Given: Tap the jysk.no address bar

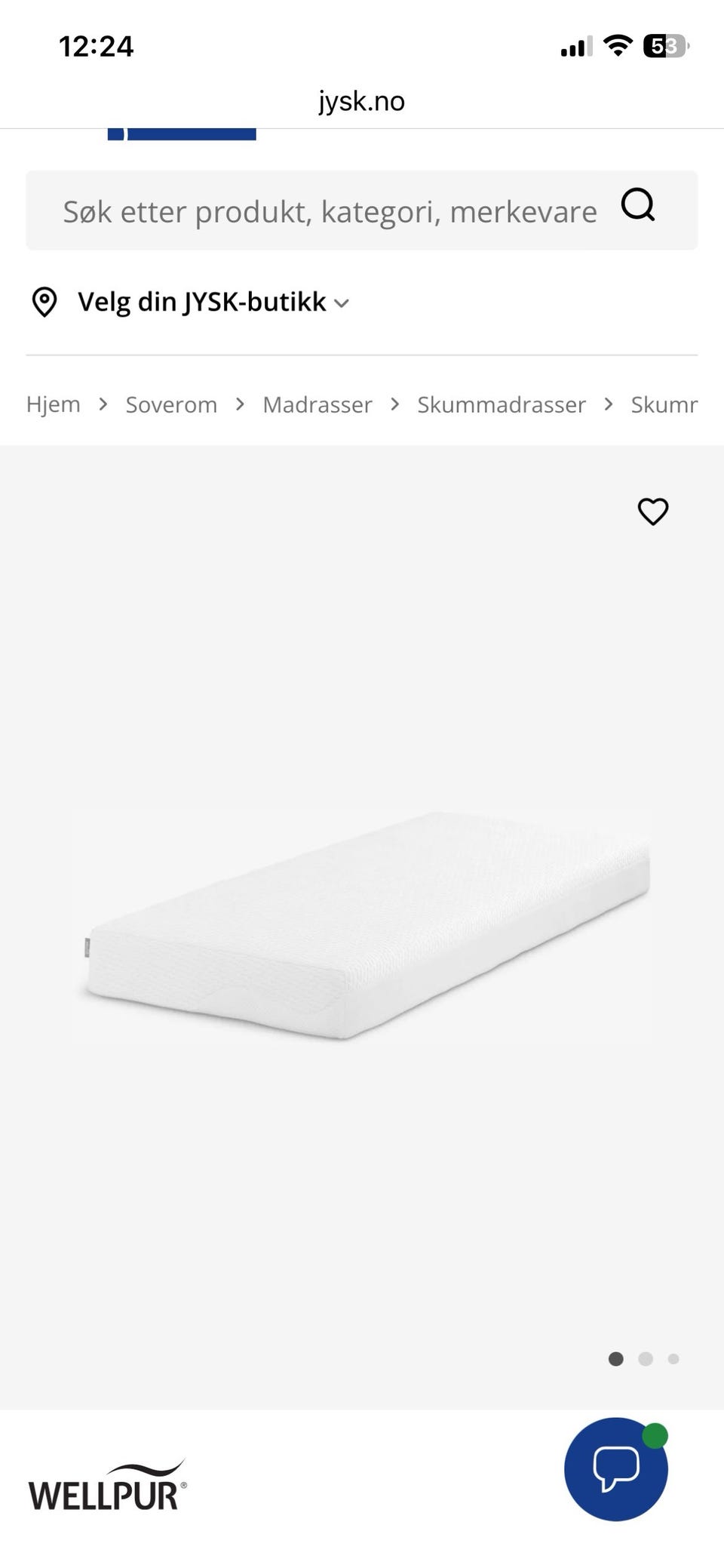Looking at the screenshot, I should pyautogui.click(x=361, y=100).
